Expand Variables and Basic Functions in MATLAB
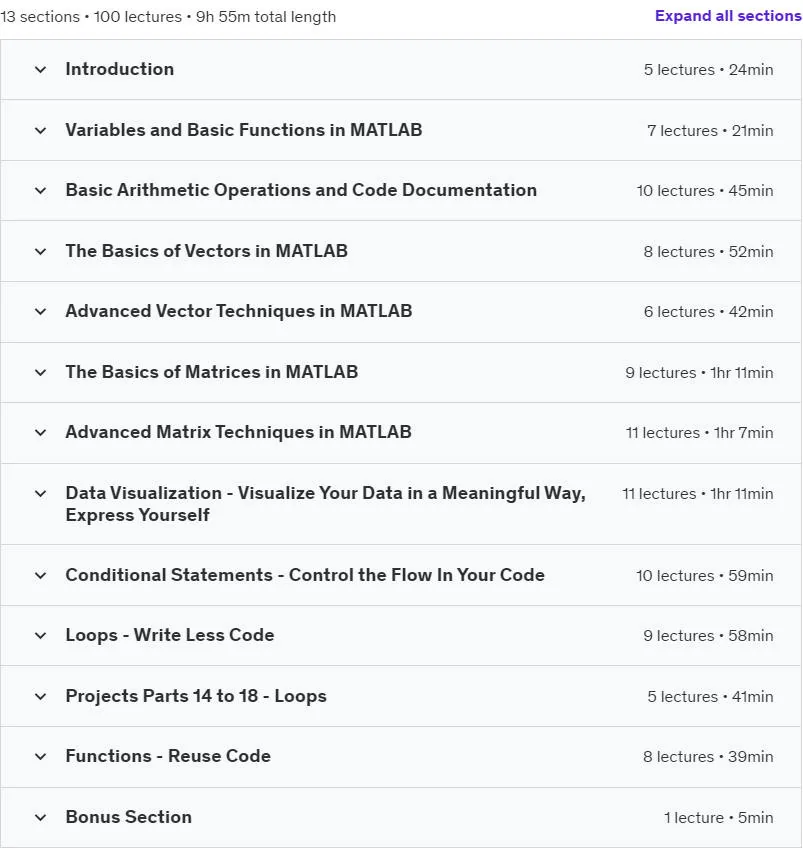This screenshot has width=803, height=849. point(401,130)
